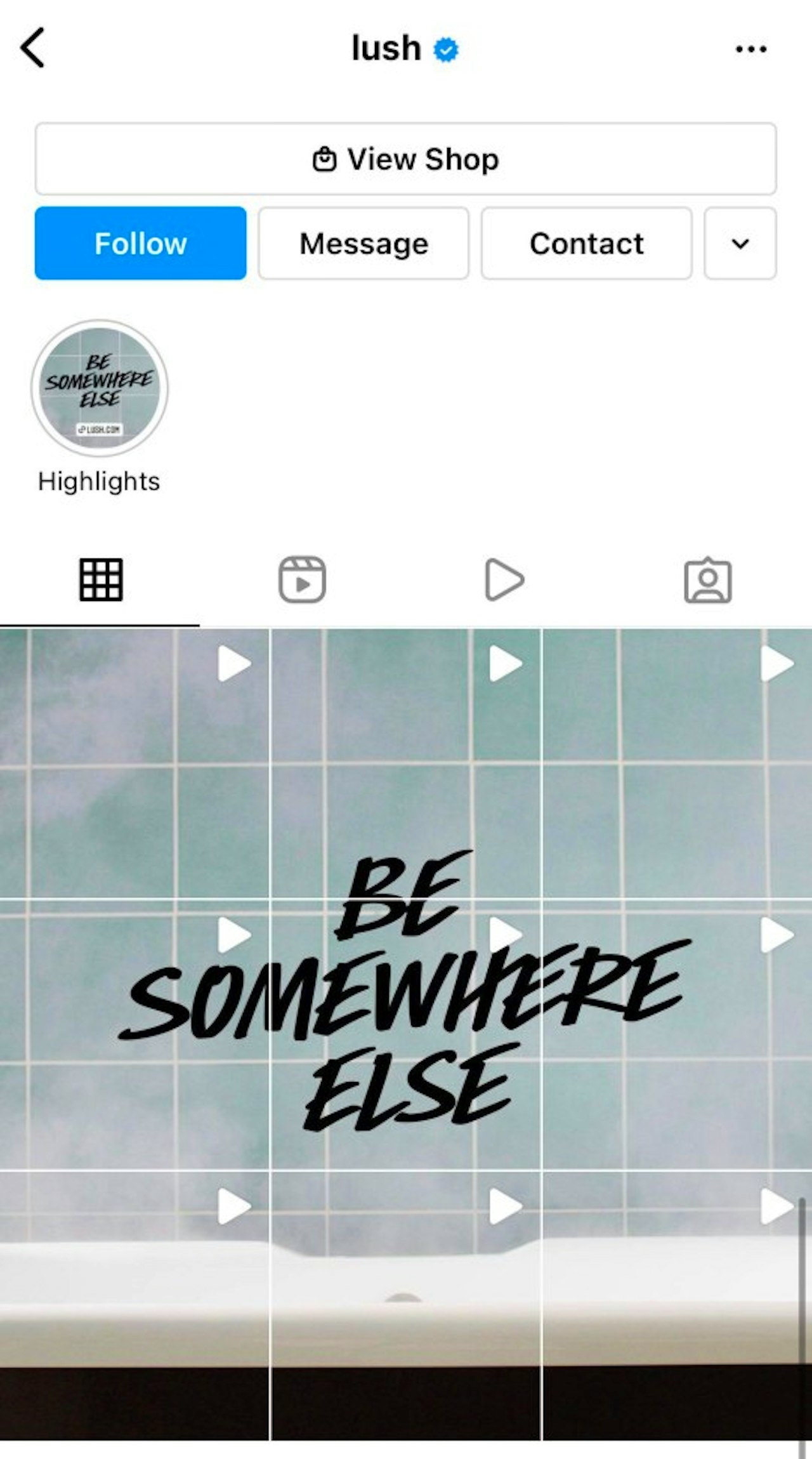Open the three-dot options menu
The height and width of the screenshot is (1459, 812).
750,49
